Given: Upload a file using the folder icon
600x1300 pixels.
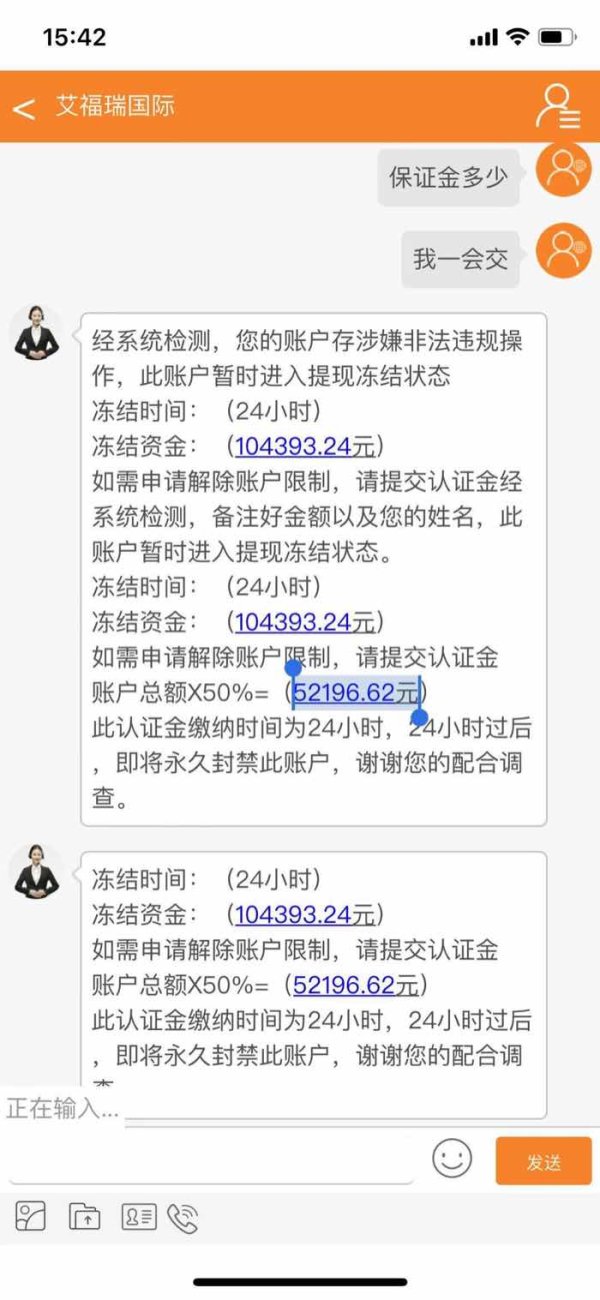Looking at the screenshot, I should (x=84, y=1216).
